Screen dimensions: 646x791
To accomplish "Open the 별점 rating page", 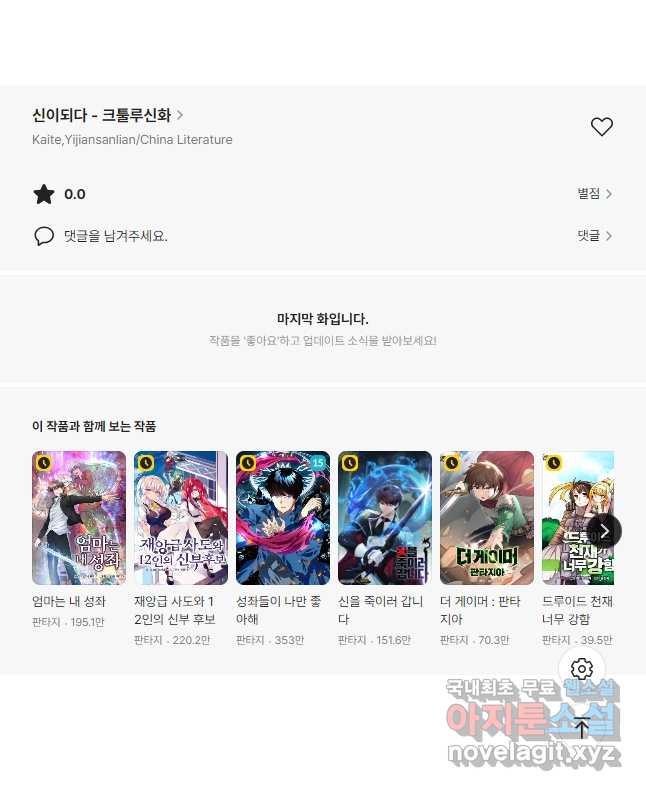I will pyautogui.click(x=594, y=194).
